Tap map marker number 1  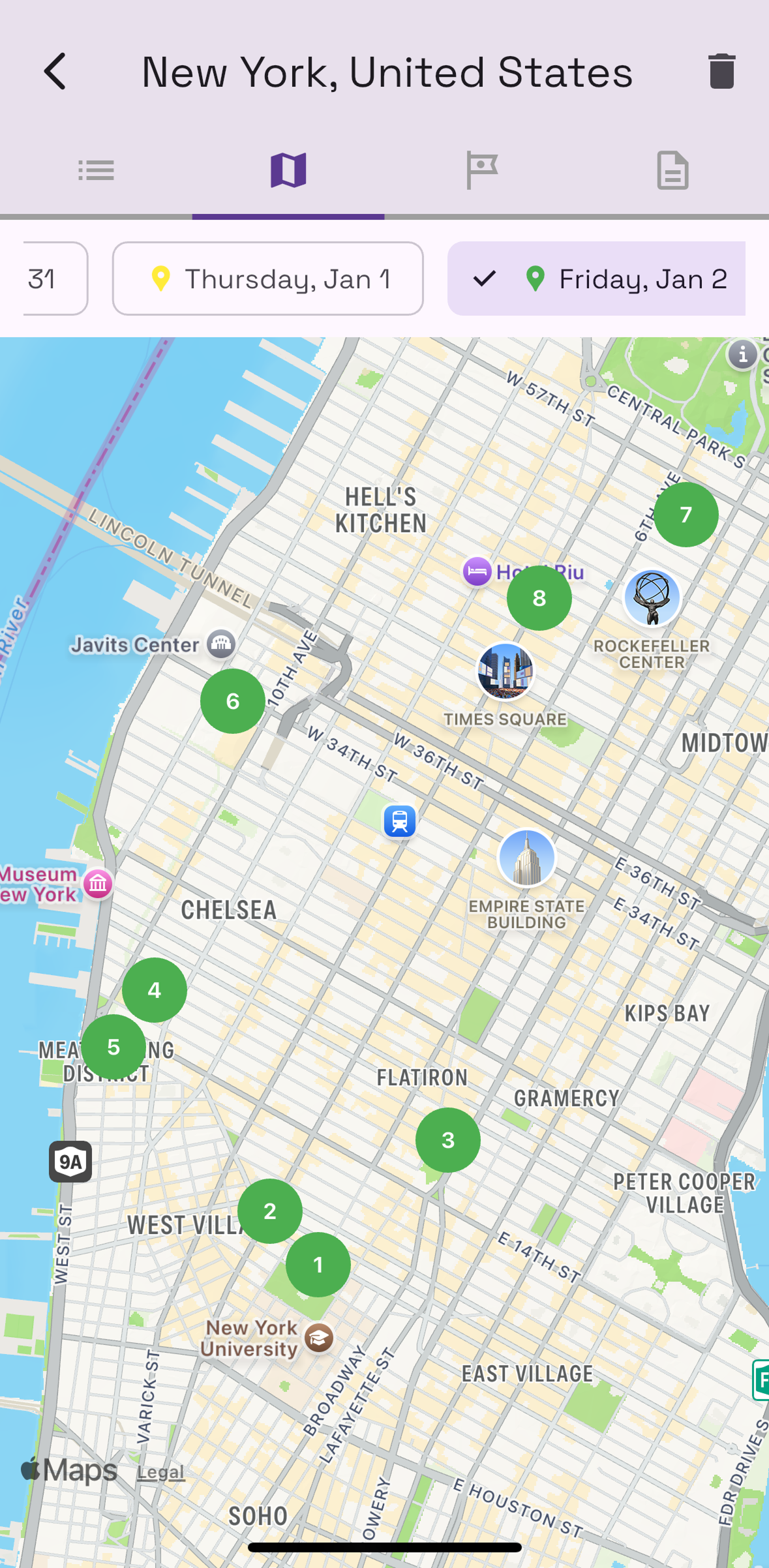(x=318, y=1265)
